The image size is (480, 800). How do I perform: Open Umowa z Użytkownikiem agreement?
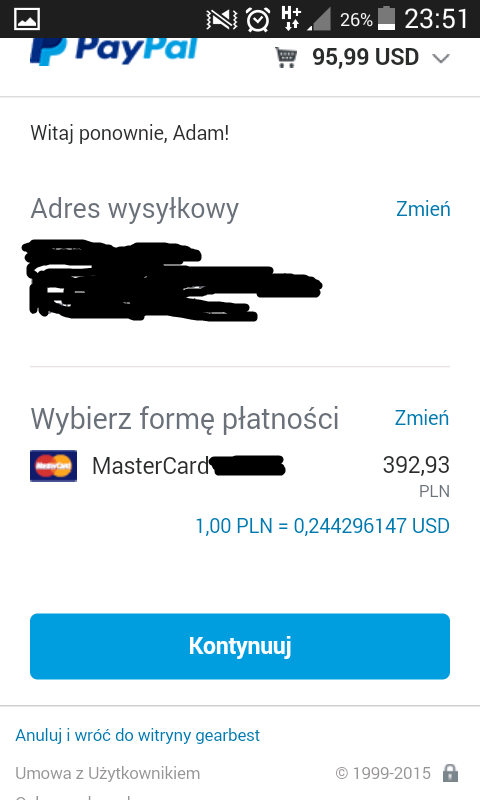click(108, 773)
